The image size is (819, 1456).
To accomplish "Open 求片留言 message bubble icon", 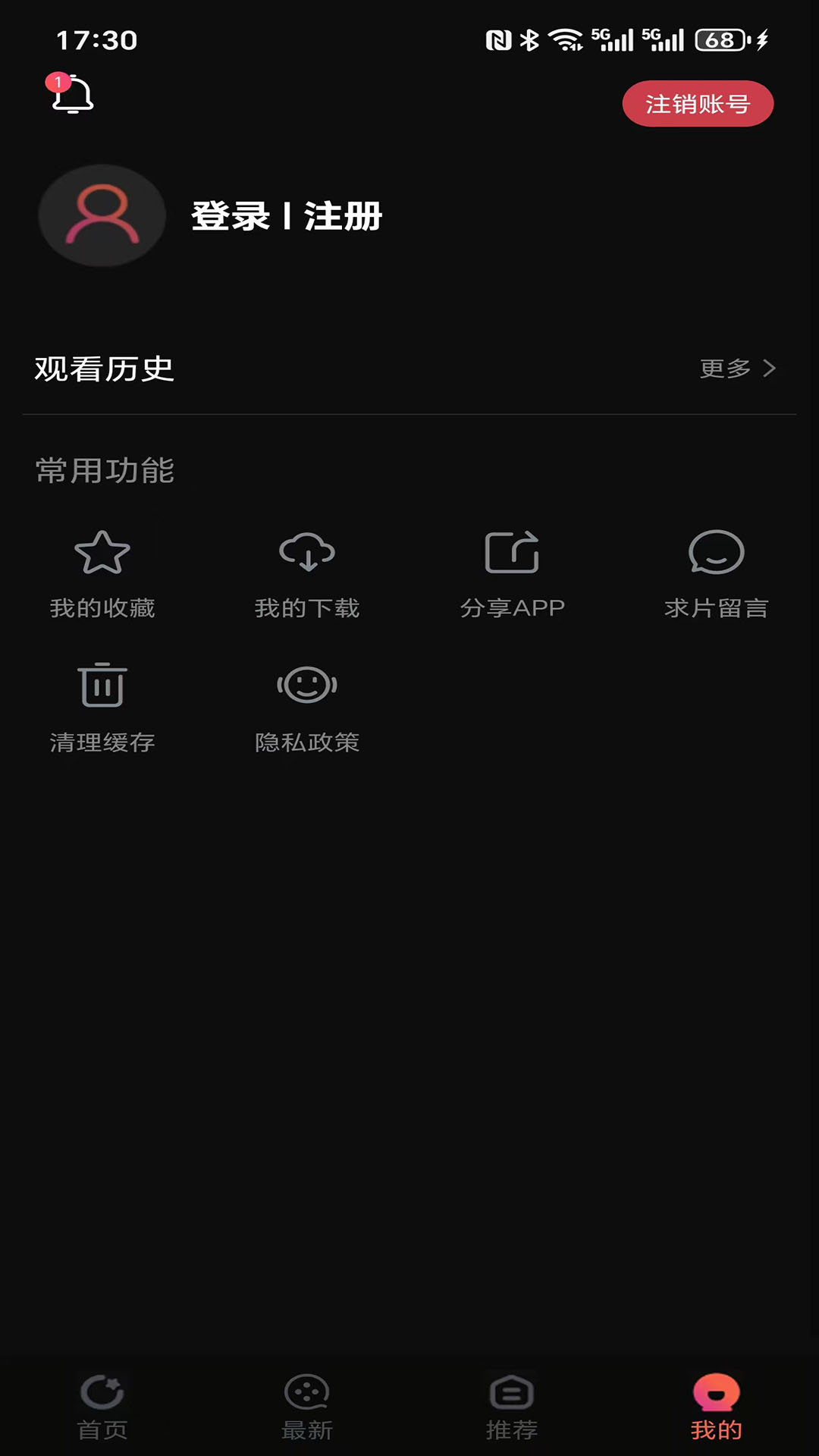I will (717, 554).
